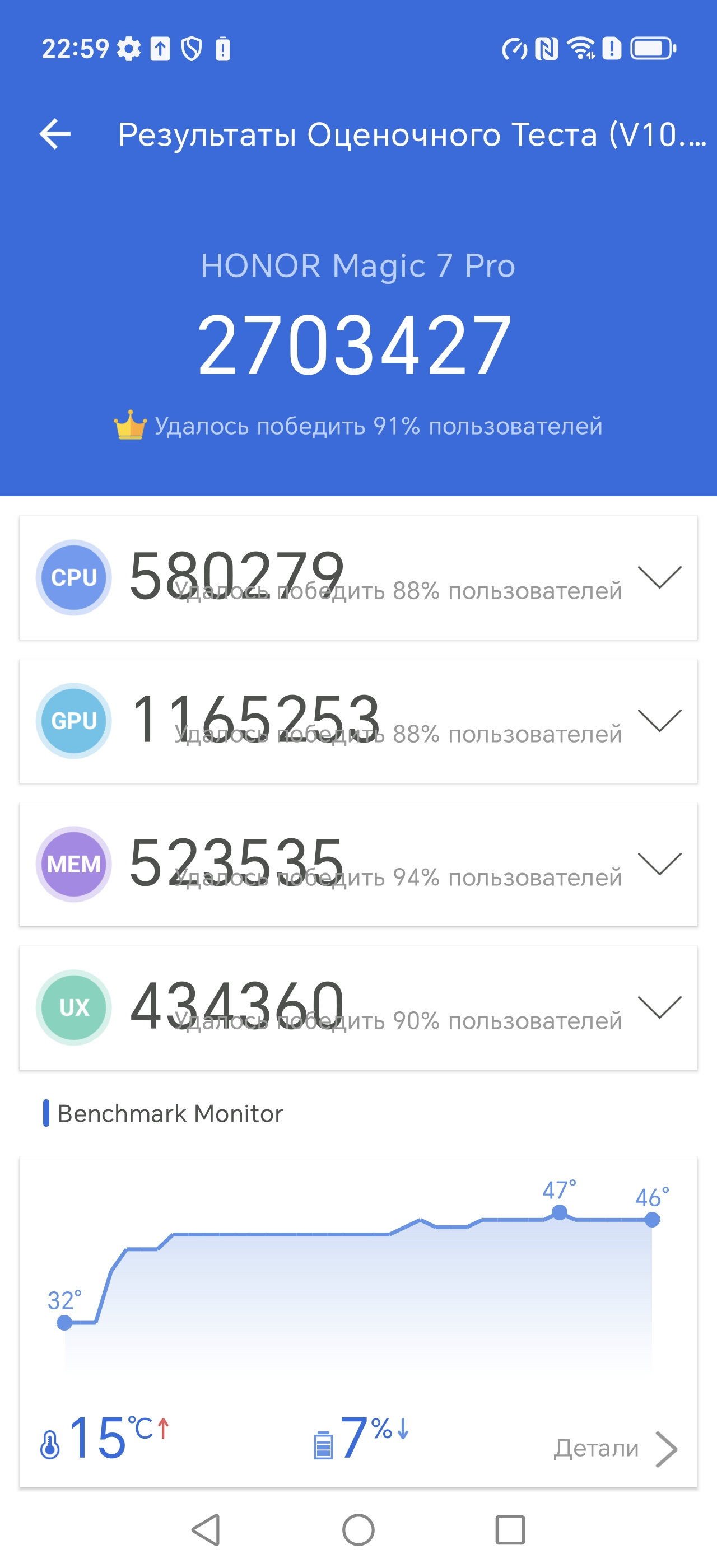717x1568 pixels.
Task: Expand the MEM score section
Action: coord(659,864)
